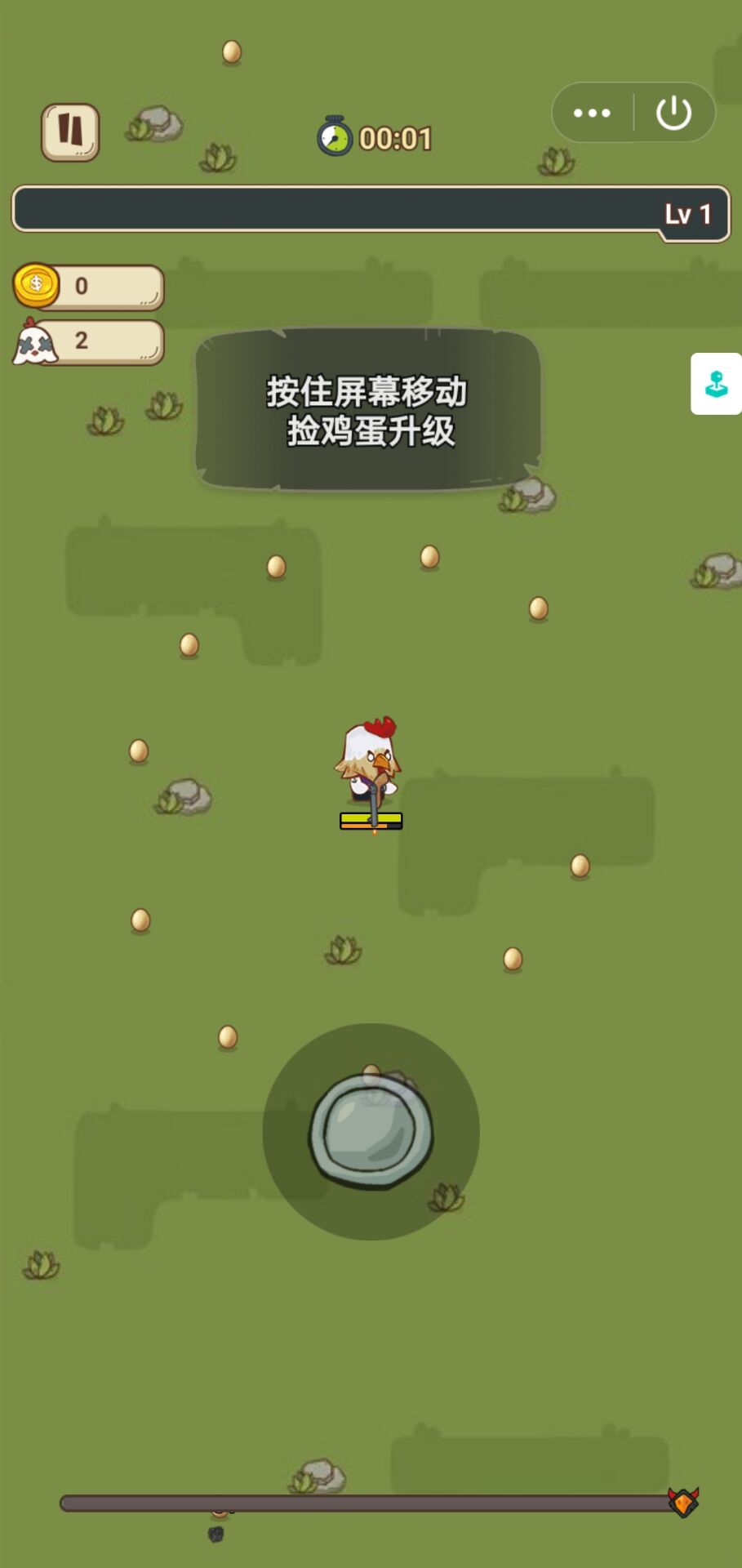The width and height of the screenshot is (742, 1568).
Task: Open the mini program three-dot menu
Action: (592, 113)
